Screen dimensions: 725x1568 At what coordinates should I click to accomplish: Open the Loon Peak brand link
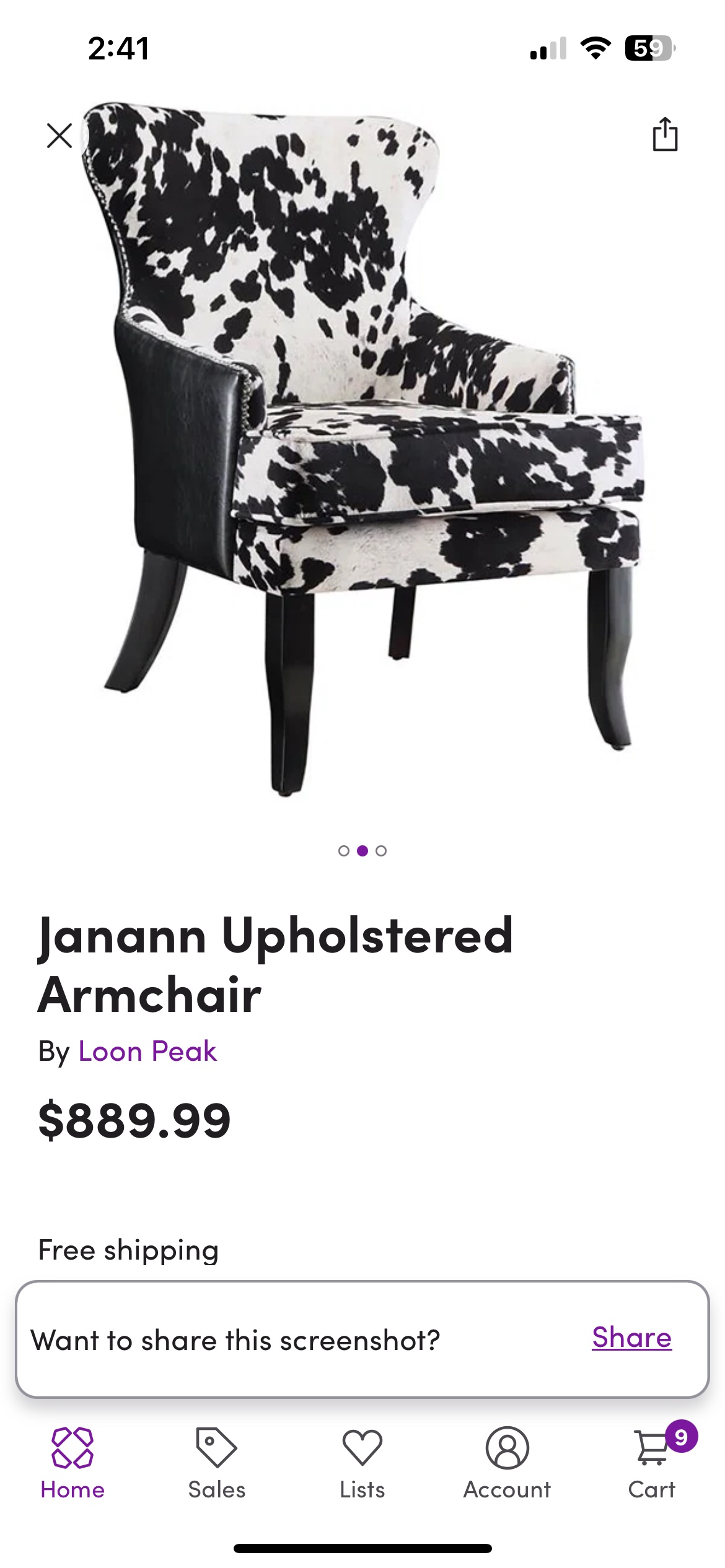tap(147, 1052)
